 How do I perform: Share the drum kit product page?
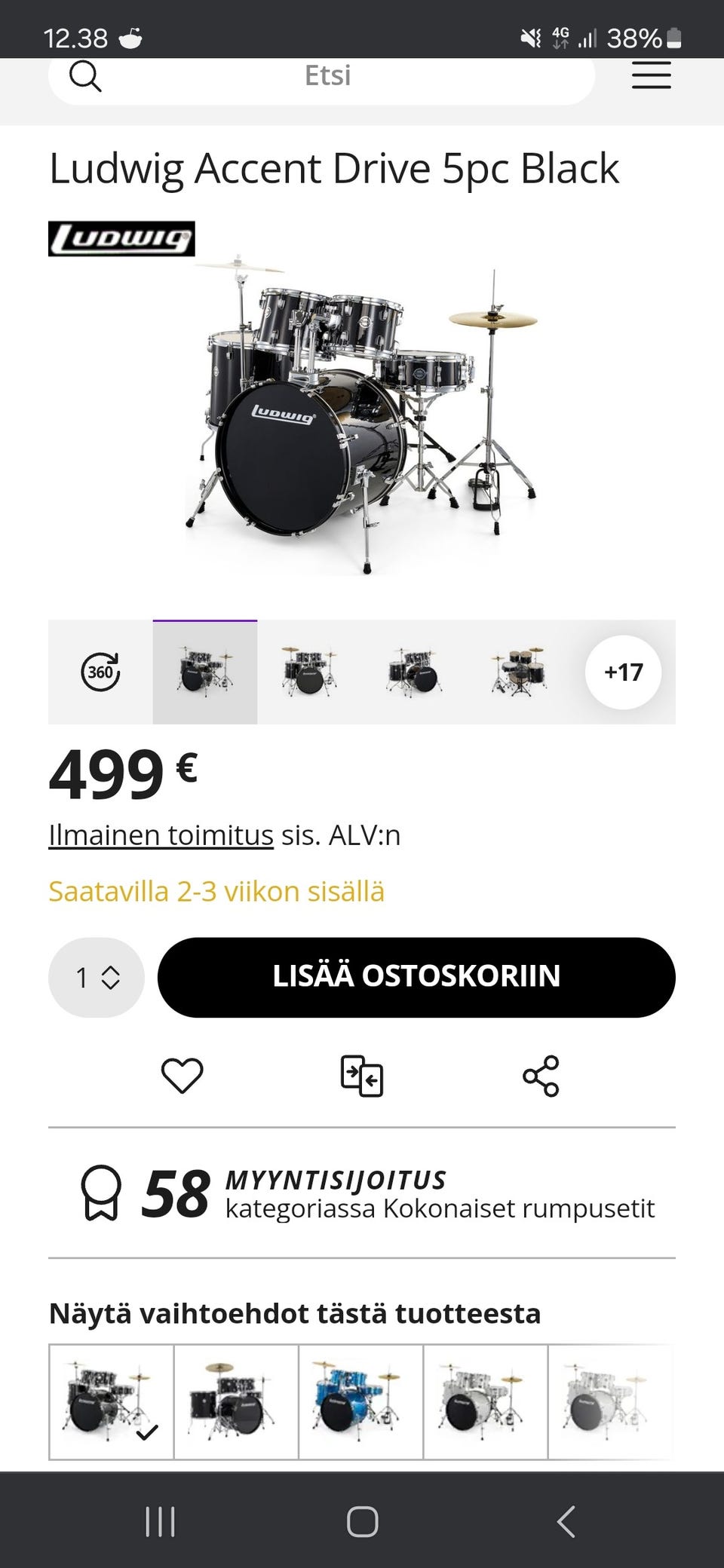coord(544,1077)
